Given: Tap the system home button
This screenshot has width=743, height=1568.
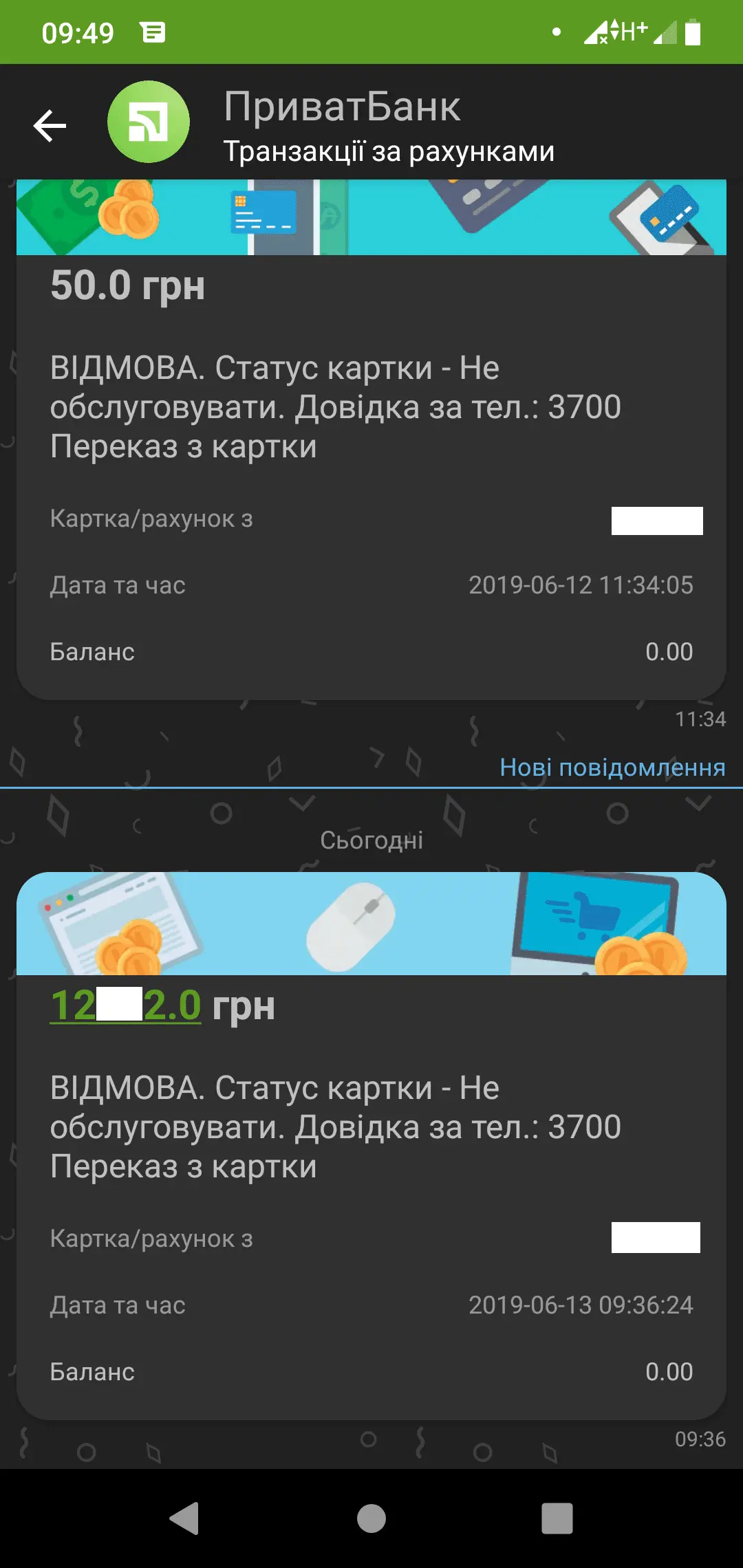Looking at the screenshot, I should point(371,1518).
